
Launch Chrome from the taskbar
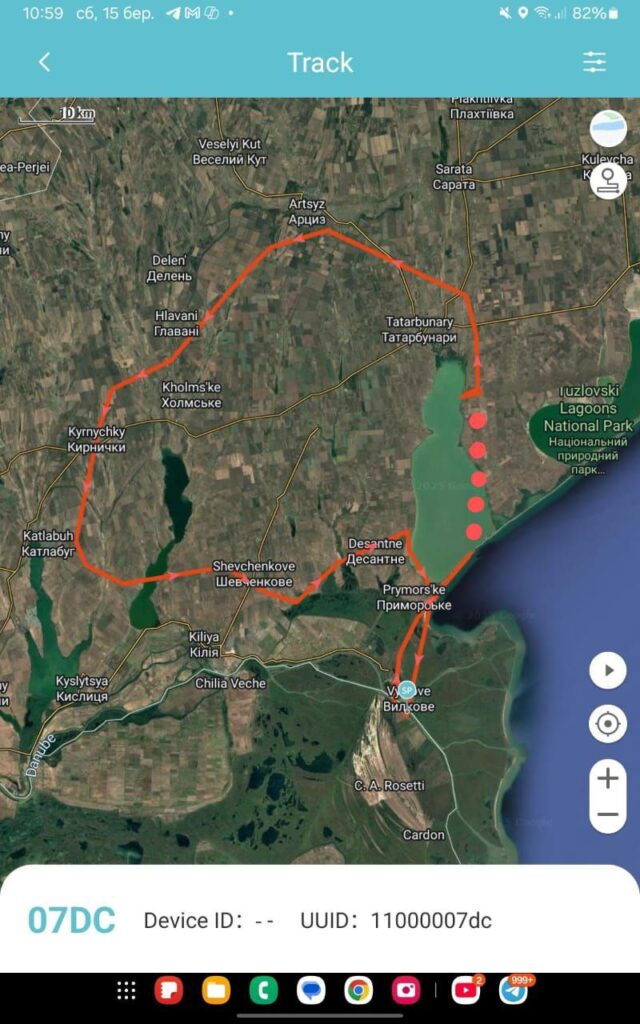[x=359, y=991]
